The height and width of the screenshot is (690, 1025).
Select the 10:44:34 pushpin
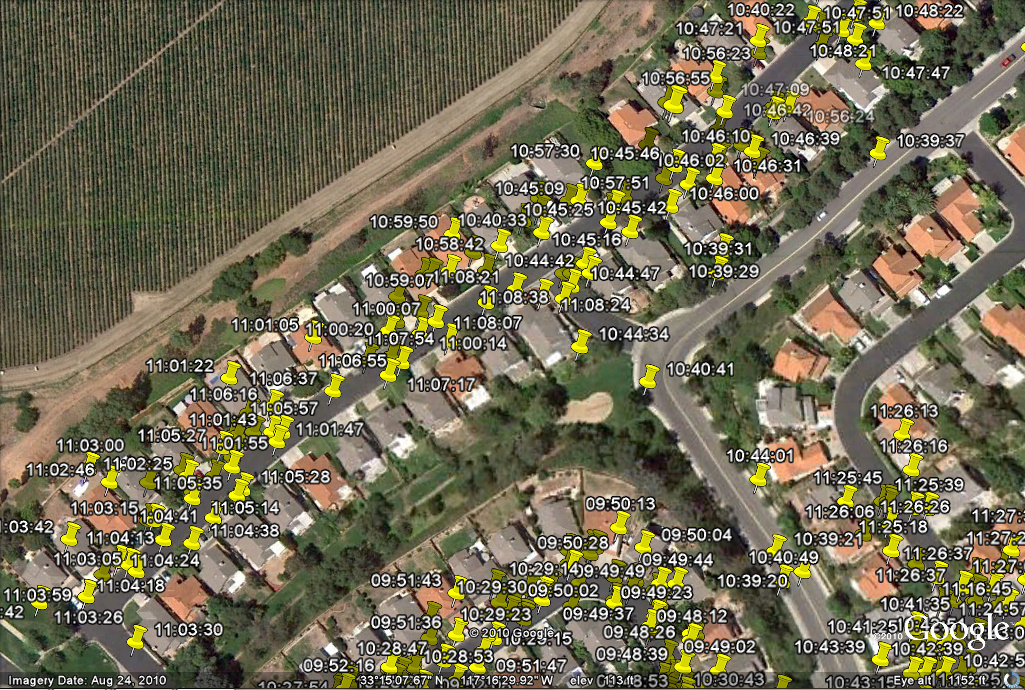tap(582, 340)
